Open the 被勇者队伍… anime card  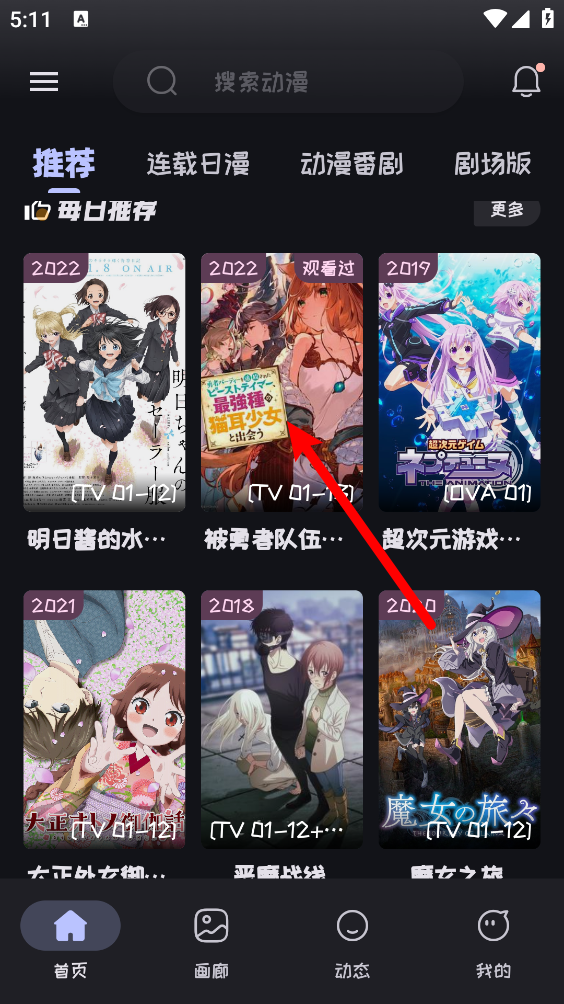tap(282, 401)
